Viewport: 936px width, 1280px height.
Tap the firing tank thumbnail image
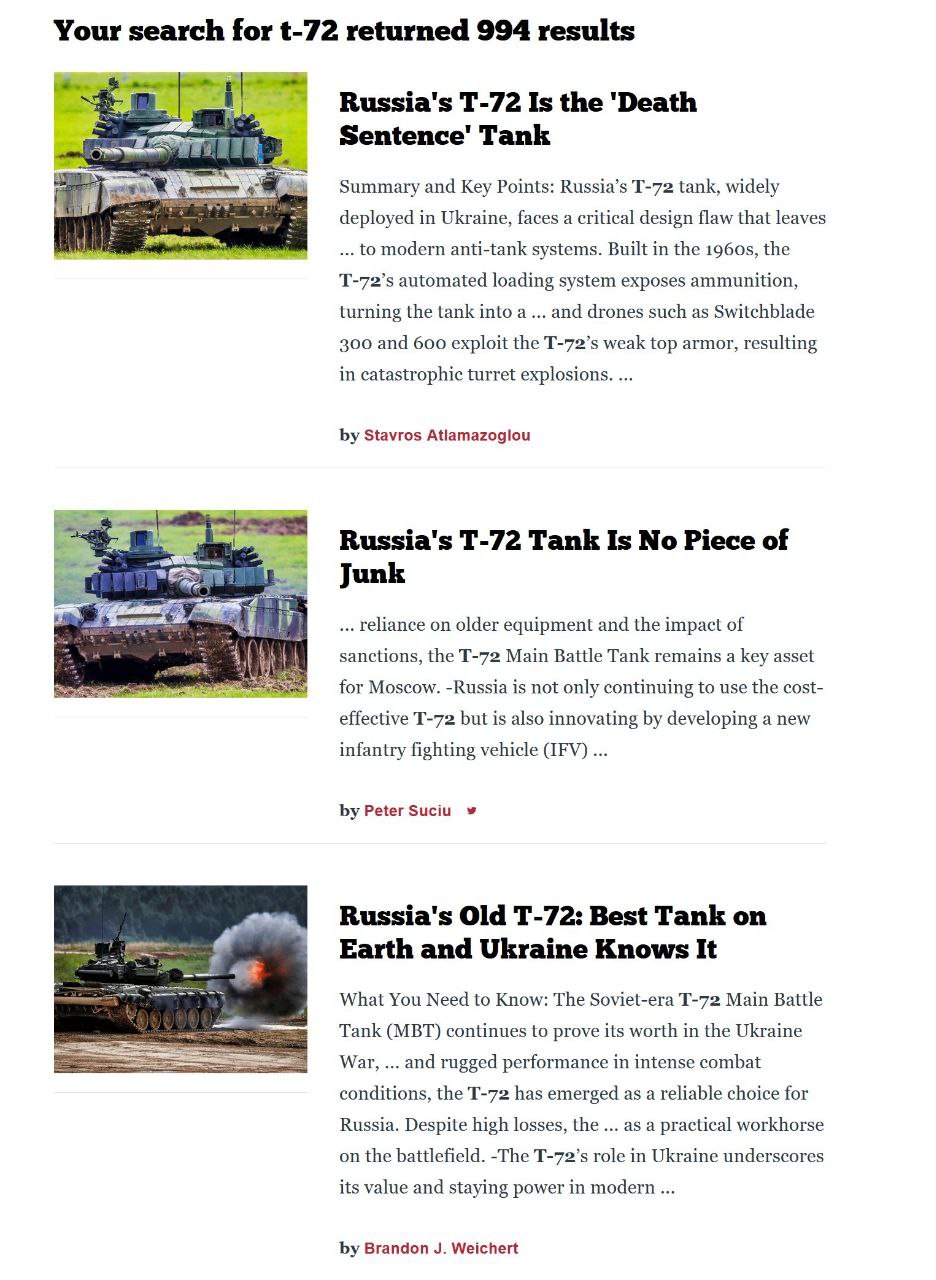point(180,979)
